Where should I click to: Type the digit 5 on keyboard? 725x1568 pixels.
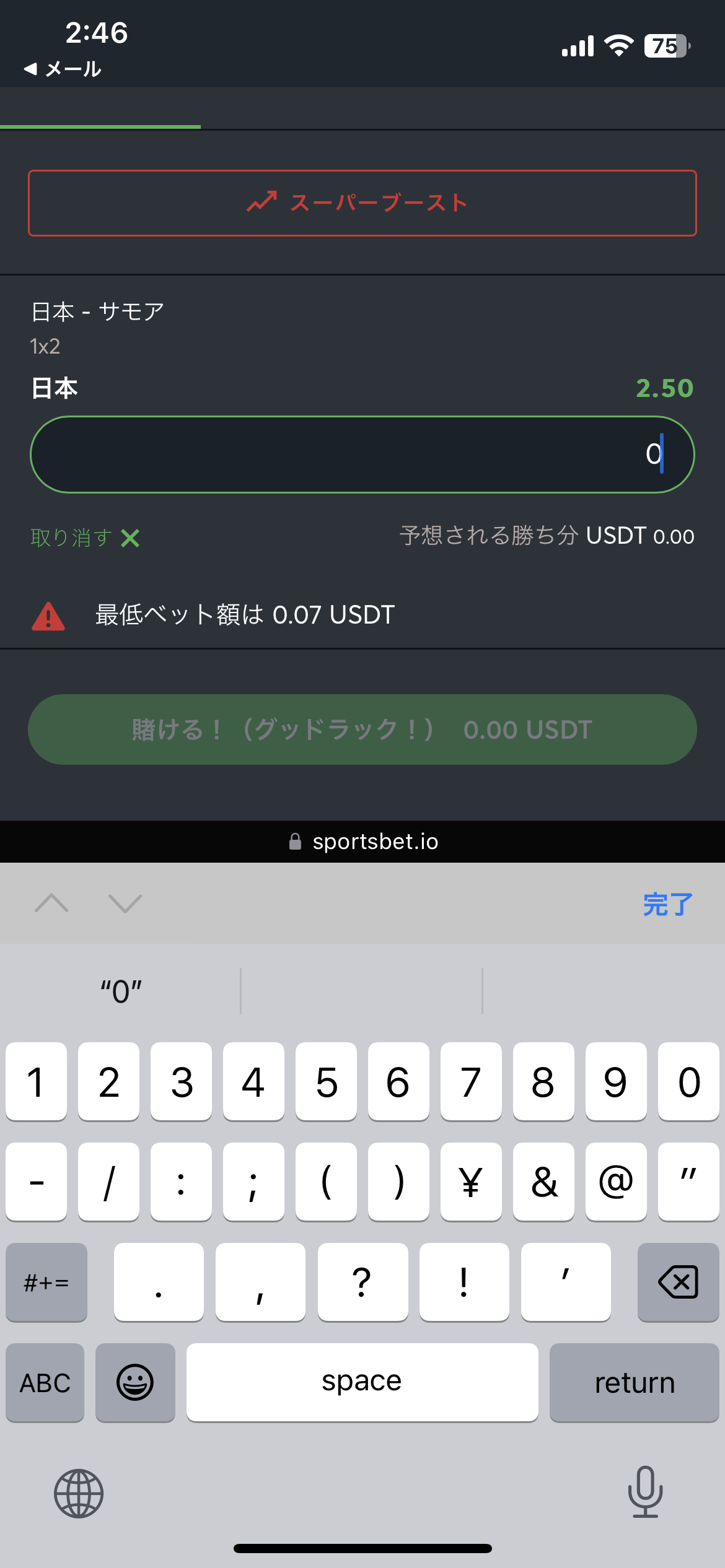tap(326, 1081)
